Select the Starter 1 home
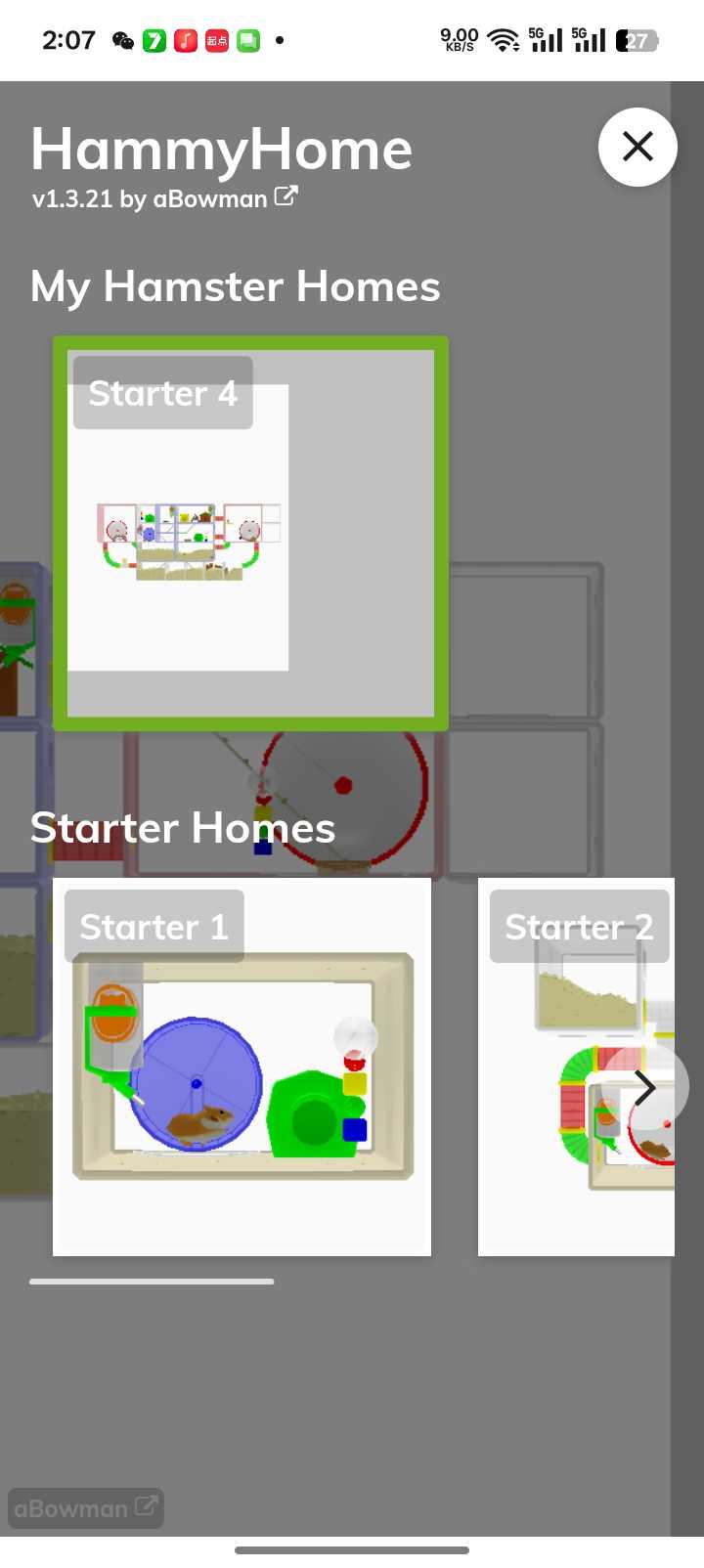The width and height of the screenshot is (704, 1568). [x=242, y=1067]
